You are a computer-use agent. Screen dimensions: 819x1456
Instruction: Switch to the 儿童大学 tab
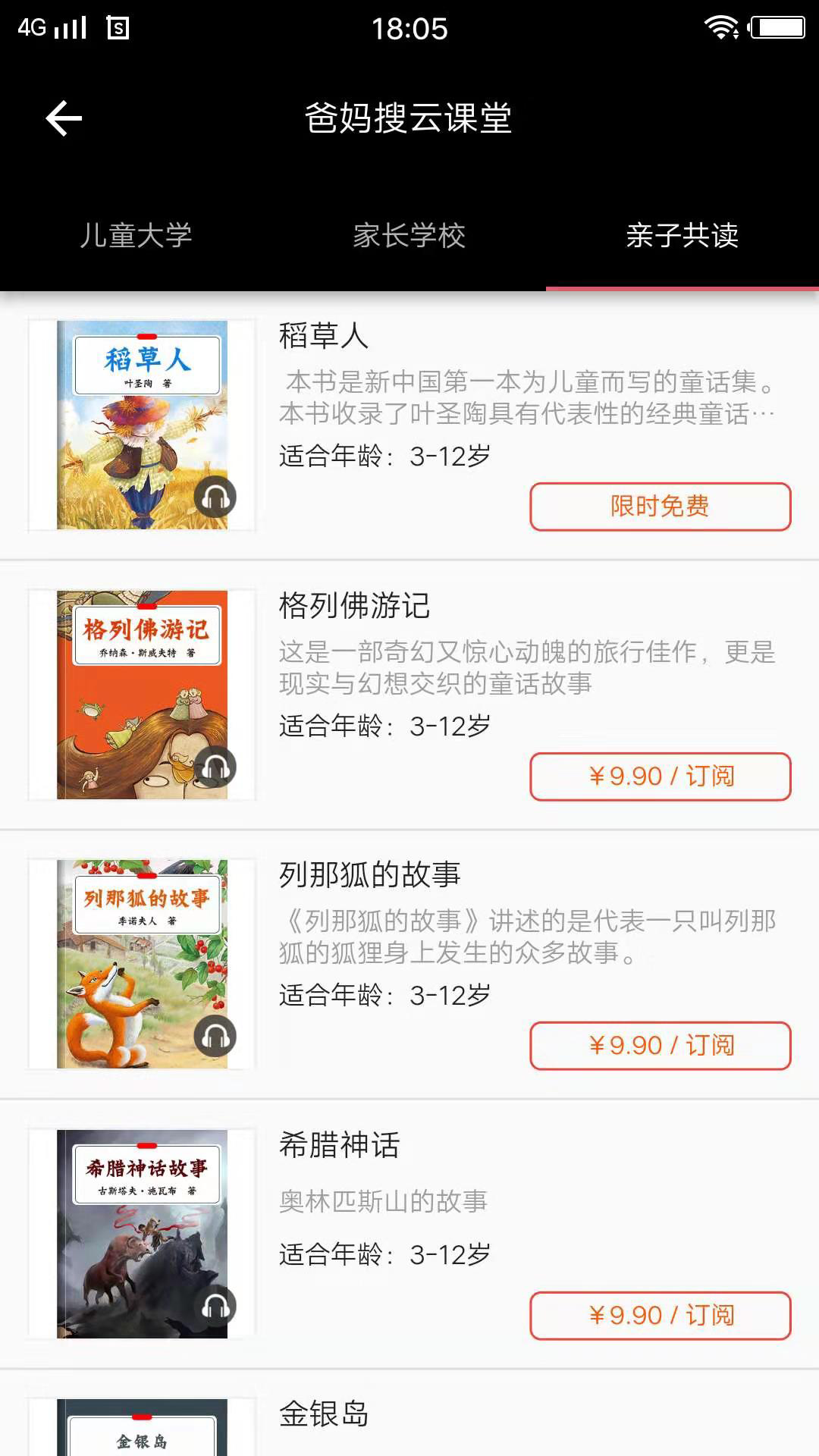pos(138,237)
